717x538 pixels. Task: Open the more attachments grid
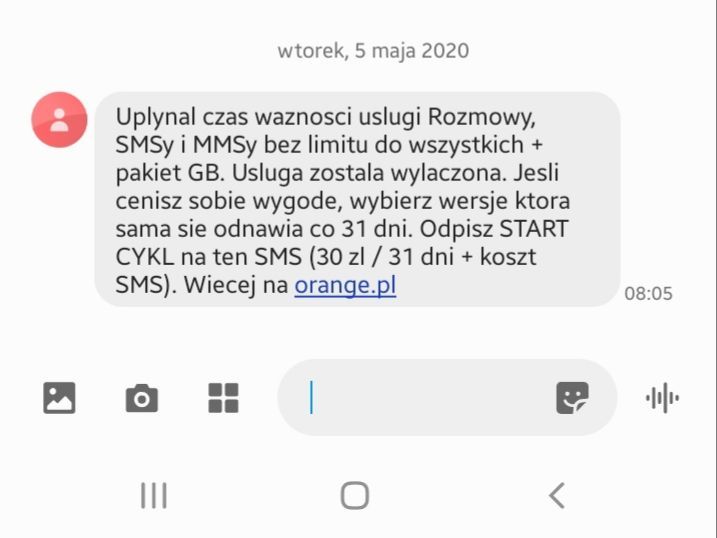coord(223,398)
